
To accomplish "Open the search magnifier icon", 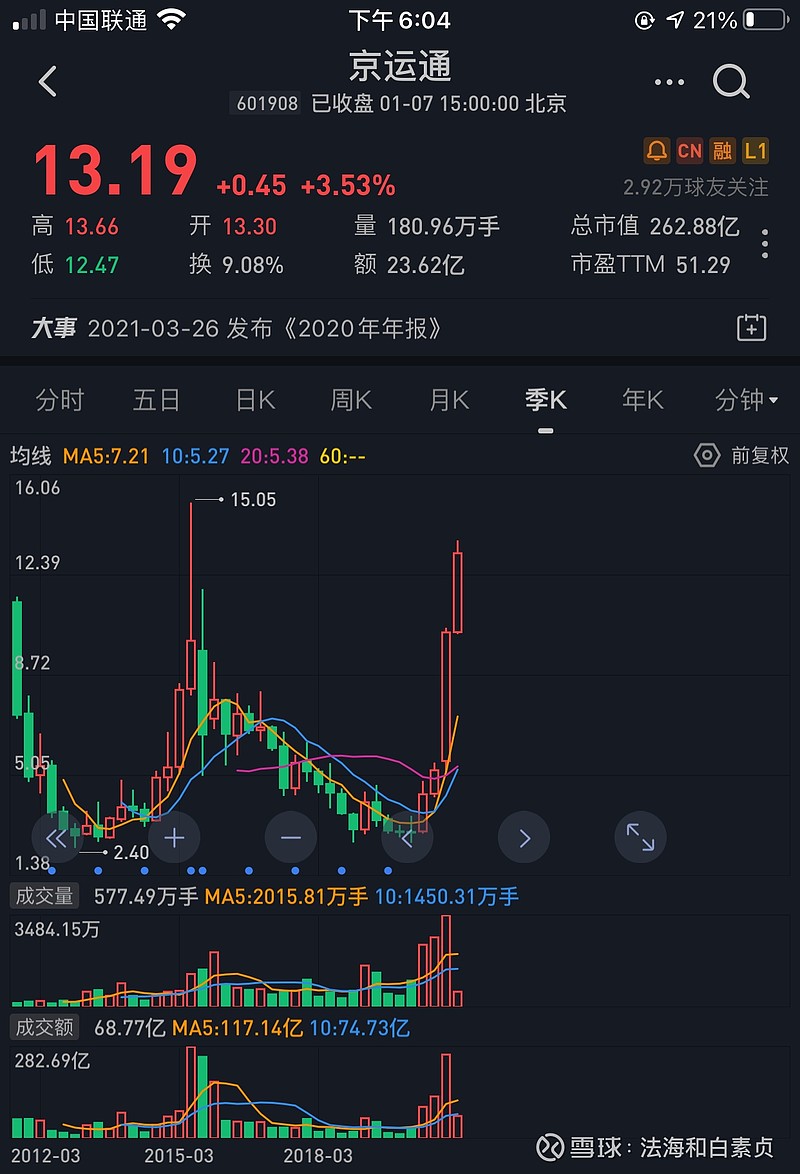I will (x=731, y=83).
